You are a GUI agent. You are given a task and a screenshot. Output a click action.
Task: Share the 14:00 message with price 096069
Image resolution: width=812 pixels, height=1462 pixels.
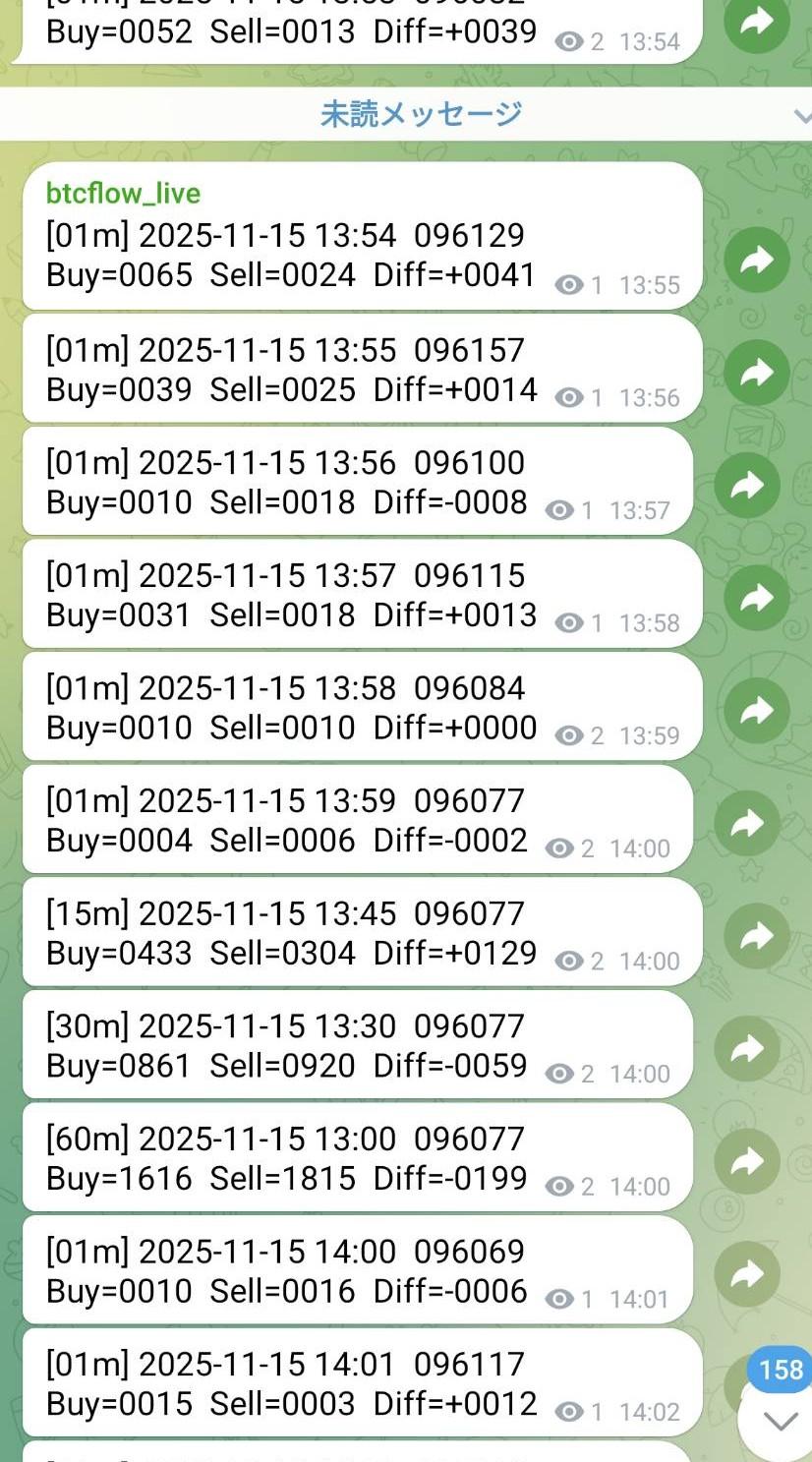(x=747, y=1273)
